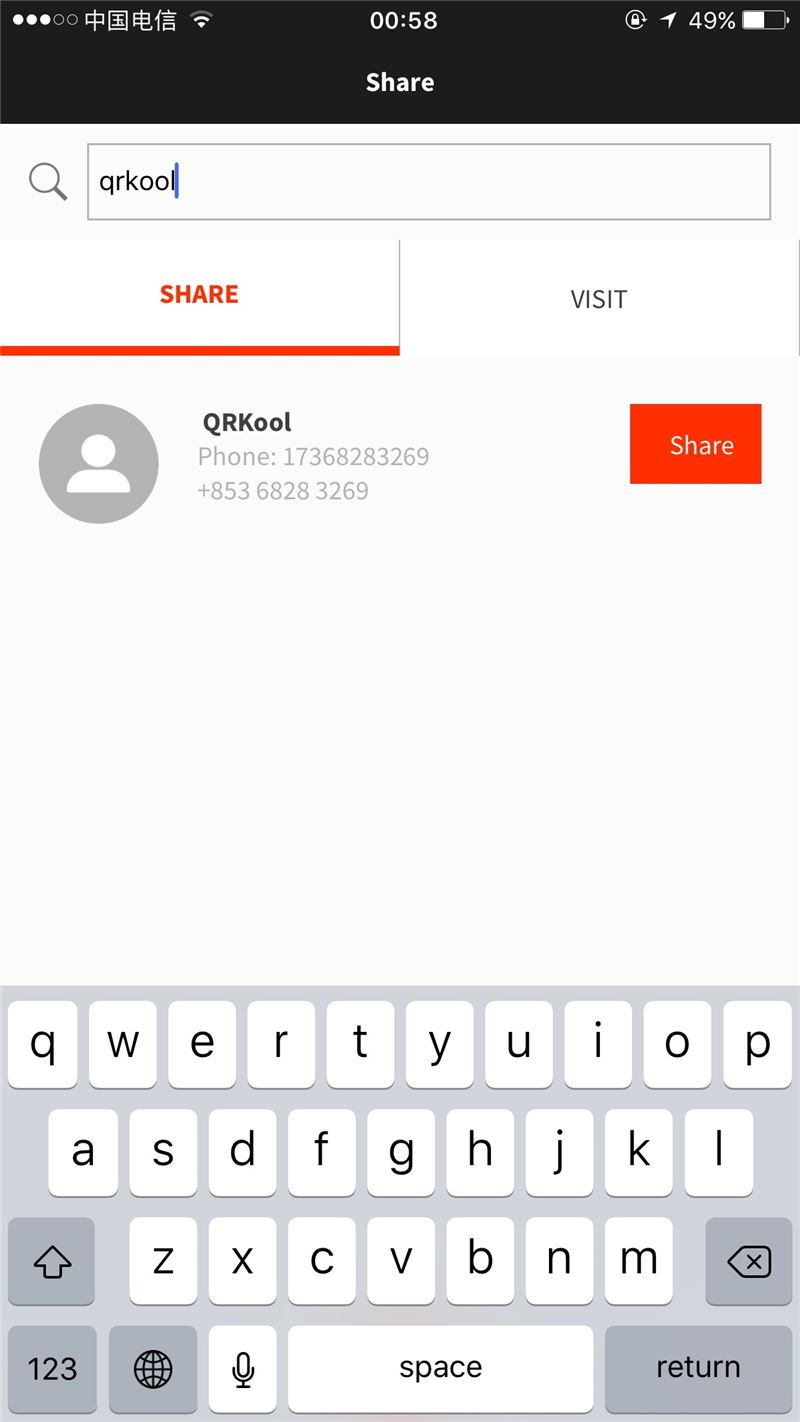Share with QRKool using the red button

[x=696, y=444]
